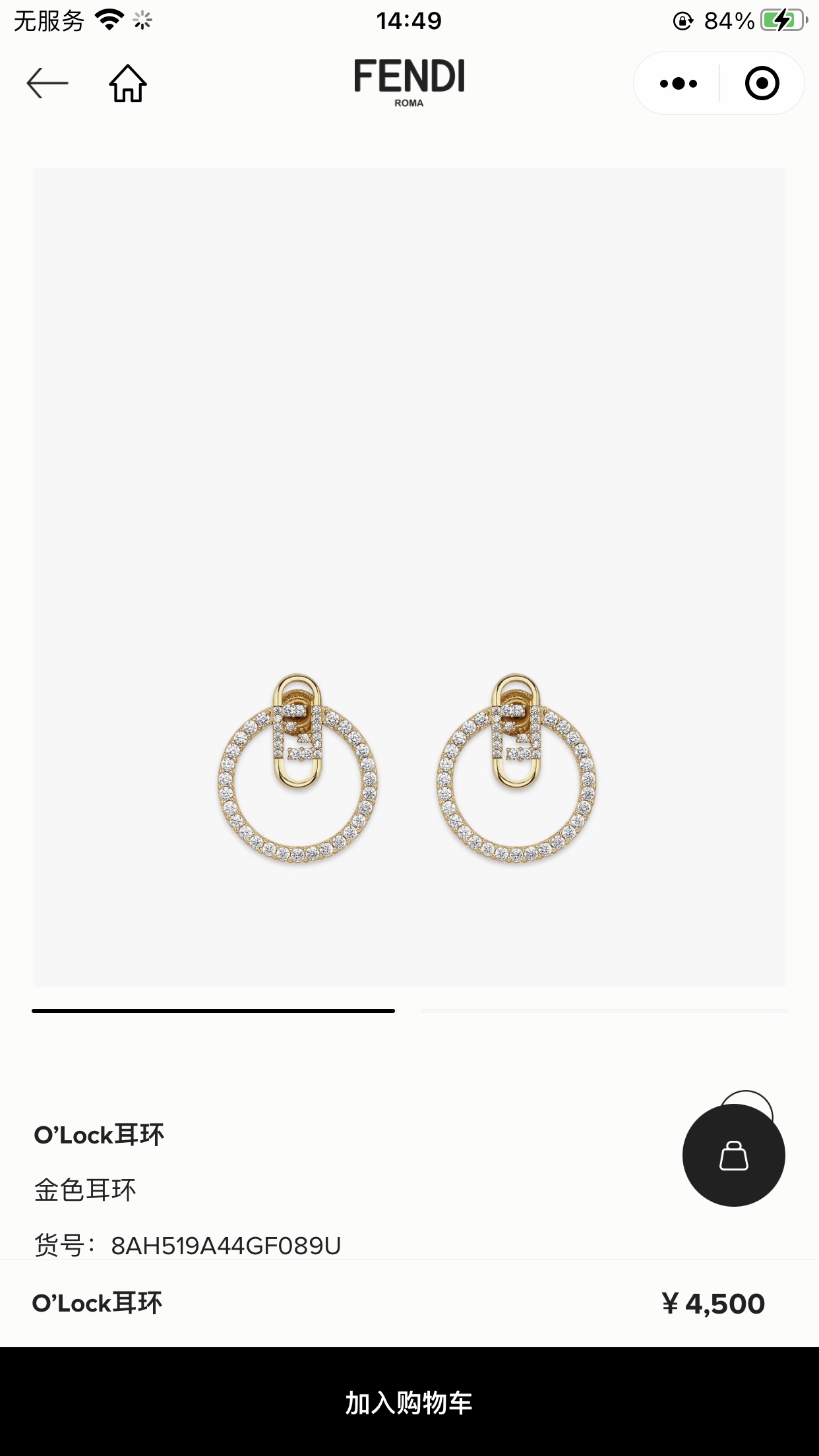Open the floating shopping bag button
The height and width of the screenshot is (1456, 819).
(x=734, y=1155)
